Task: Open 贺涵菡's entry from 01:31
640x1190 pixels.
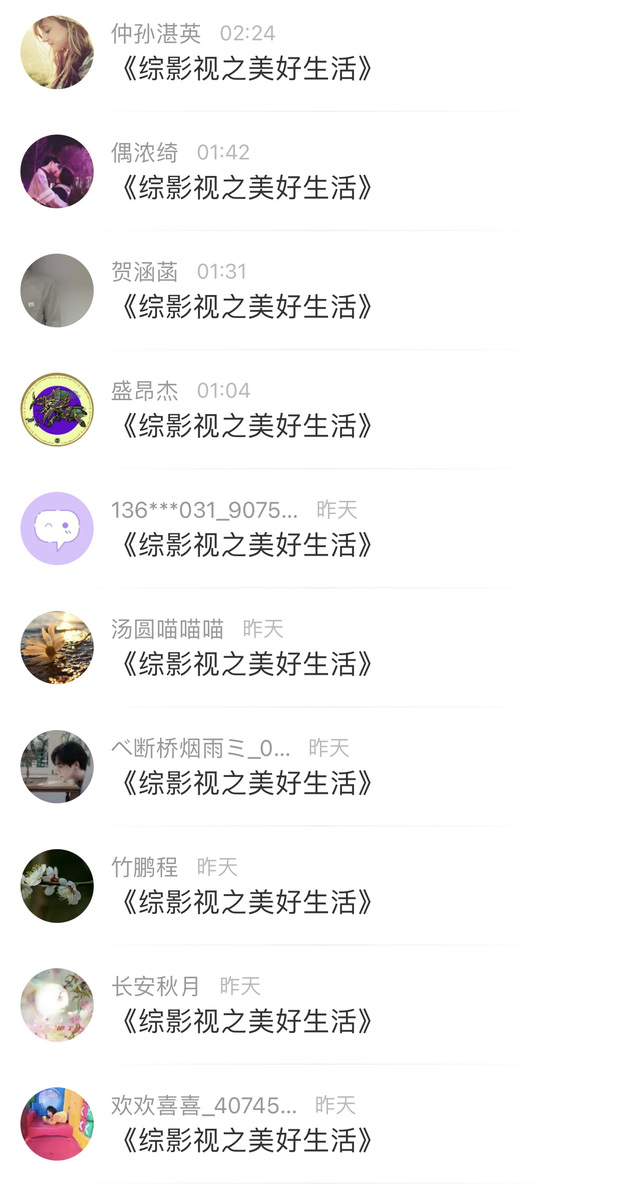Action: click(x=246, y=307)
